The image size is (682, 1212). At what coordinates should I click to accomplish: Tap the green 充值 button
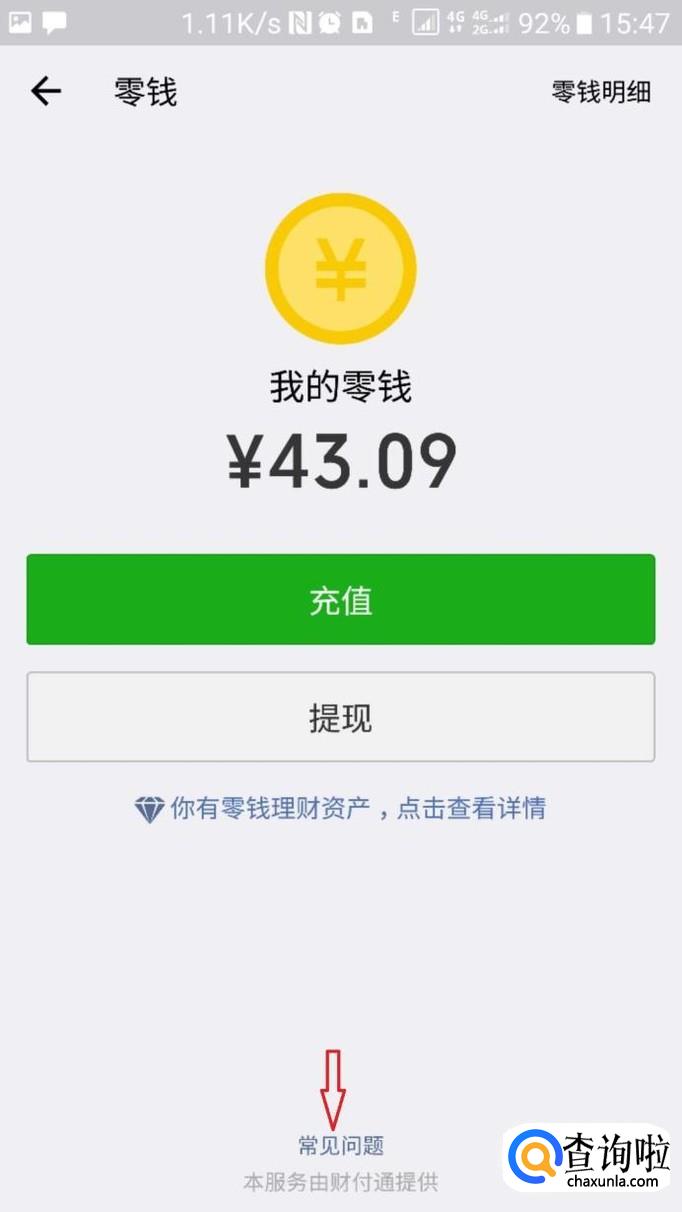[340, 600]
